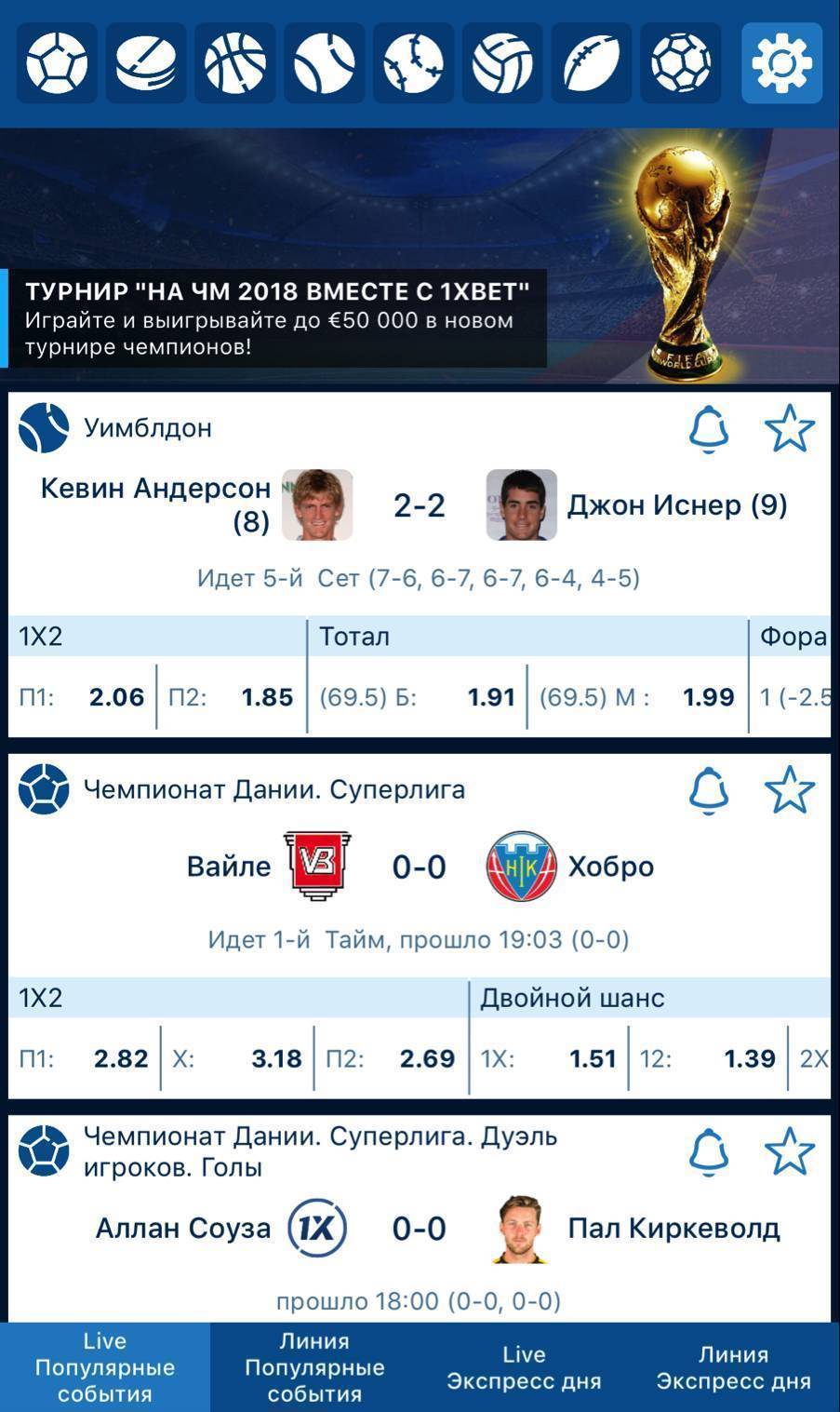Bet on draw X 3.18 Вайле–Хобро
The width and height of the screenshot is (840, 1412).
237,1058
